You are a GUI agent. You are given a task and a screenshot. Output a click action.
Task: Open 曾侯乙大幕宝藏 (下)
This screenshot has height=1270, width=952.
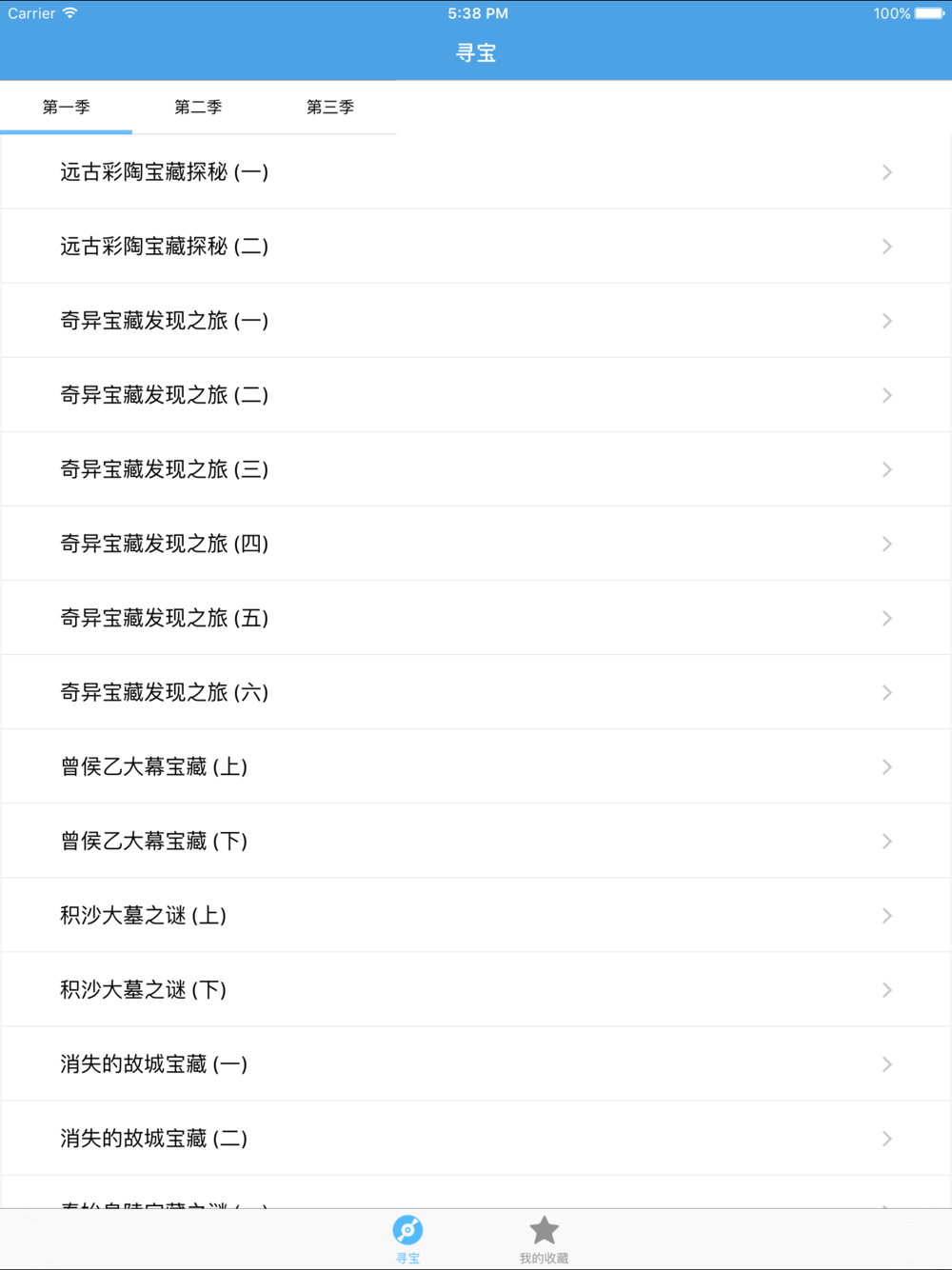pyautogui.click(x=476, y=841)
